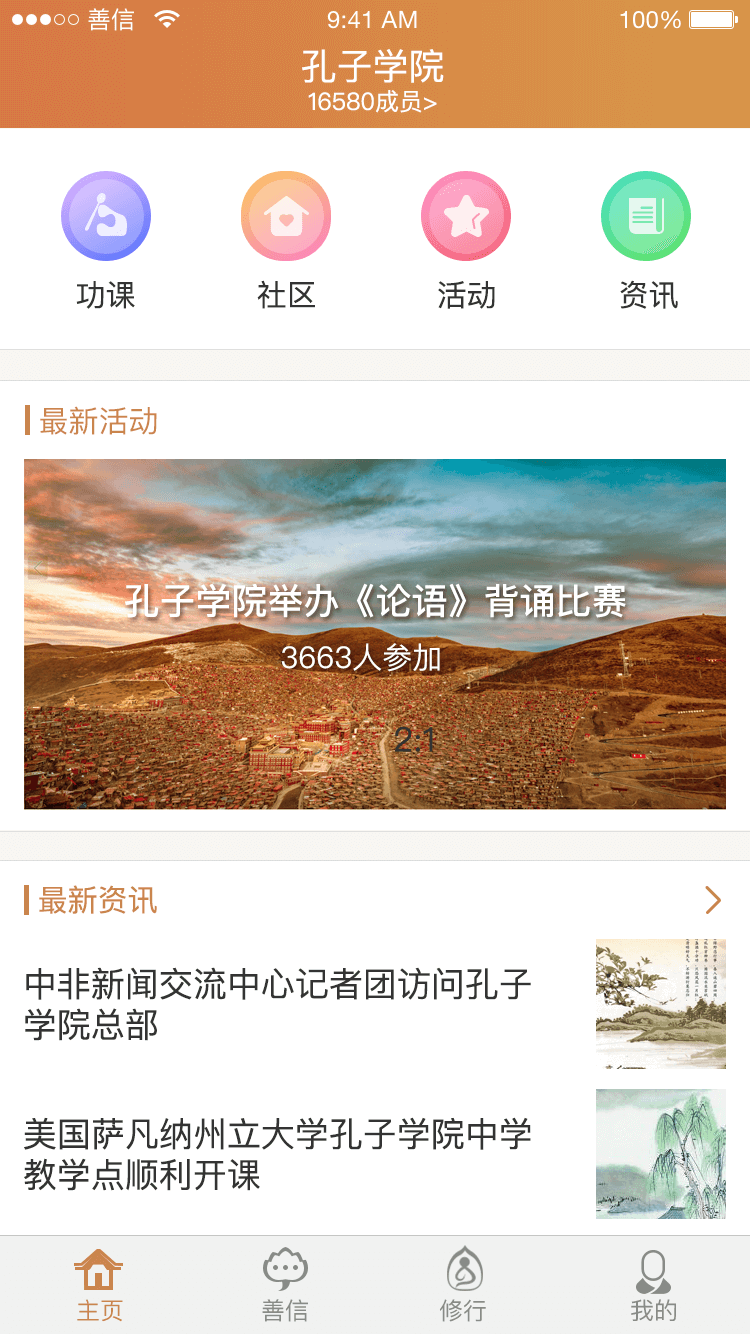
Task: Click the first news article thumbnail image
Action: pyautogui.click(x=660, y=1004)
